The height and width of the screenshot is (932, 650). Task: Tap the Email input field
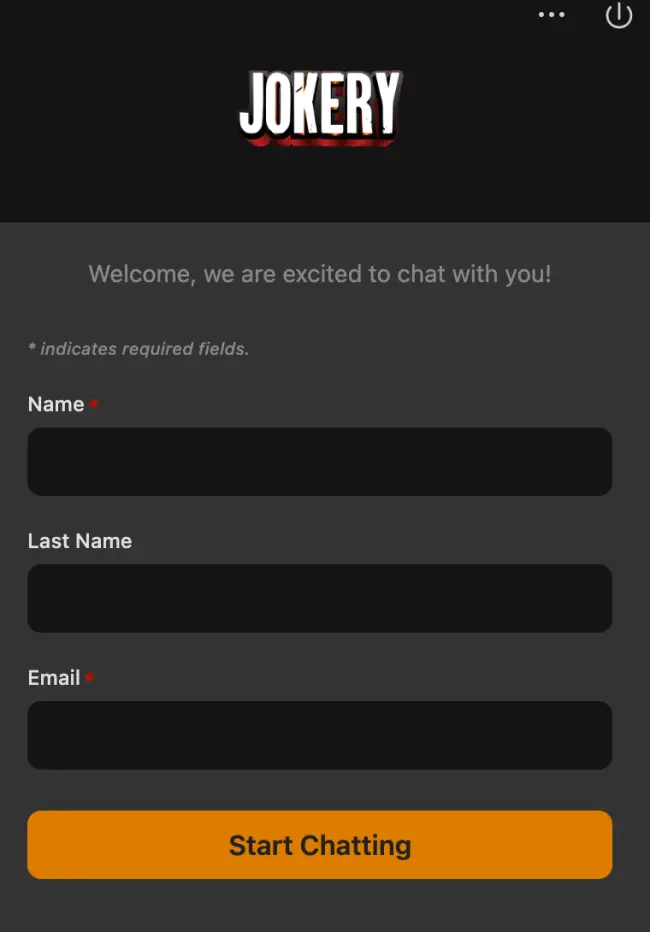tap(319, 735)
